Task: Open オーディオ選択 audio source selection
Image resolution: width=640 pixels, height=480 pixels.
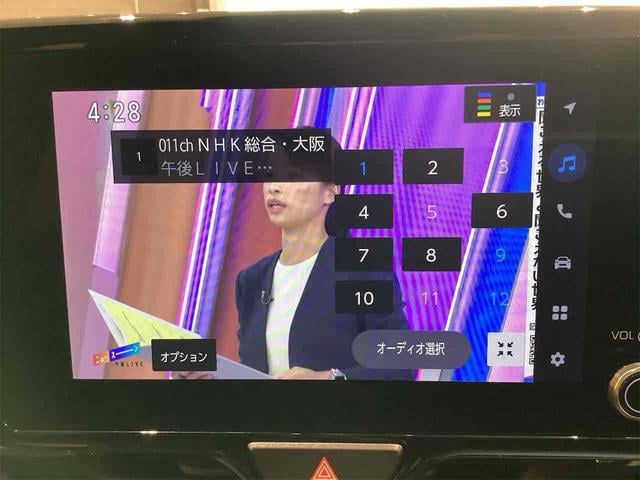Action: click(410, 350)
